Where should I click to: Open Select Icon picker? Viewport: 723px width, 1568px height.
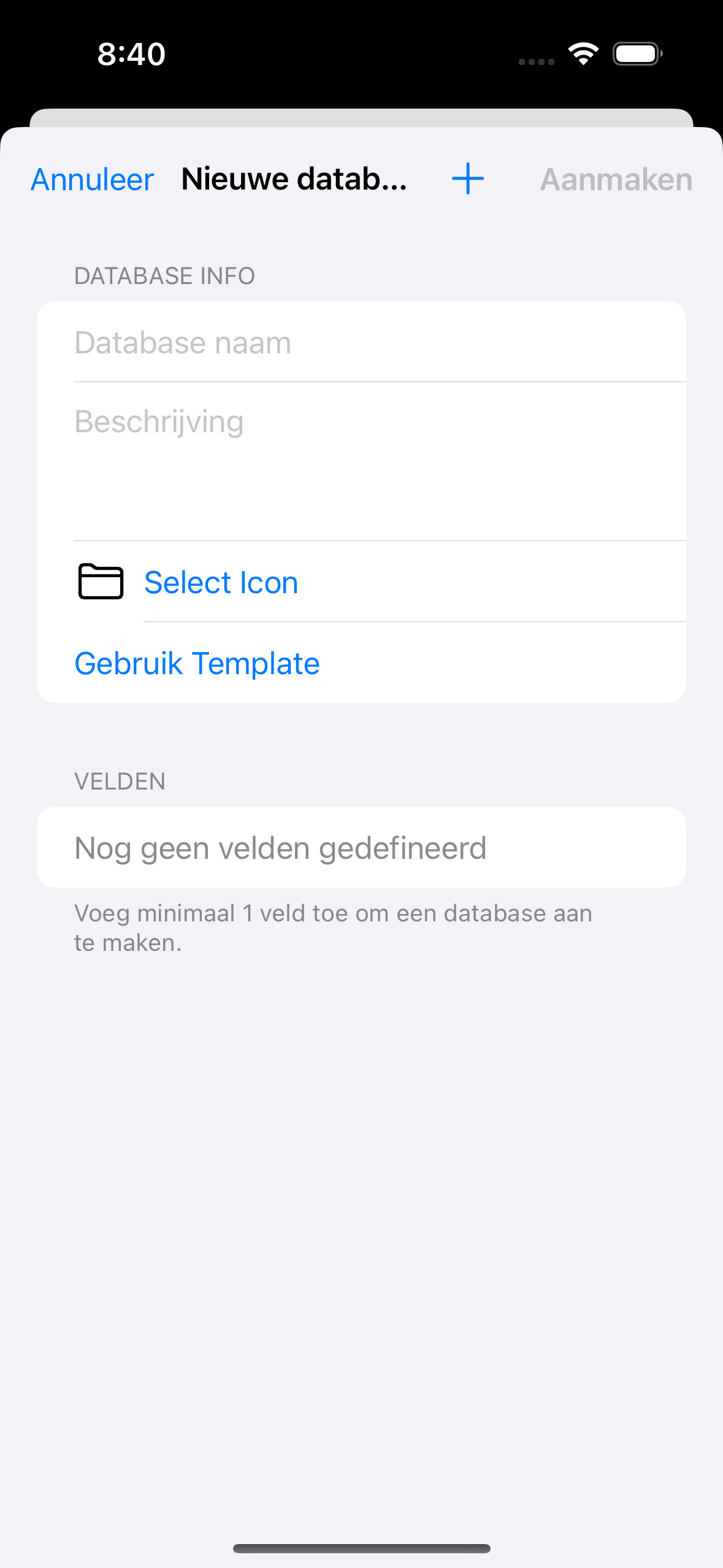(x=221, y=582)
